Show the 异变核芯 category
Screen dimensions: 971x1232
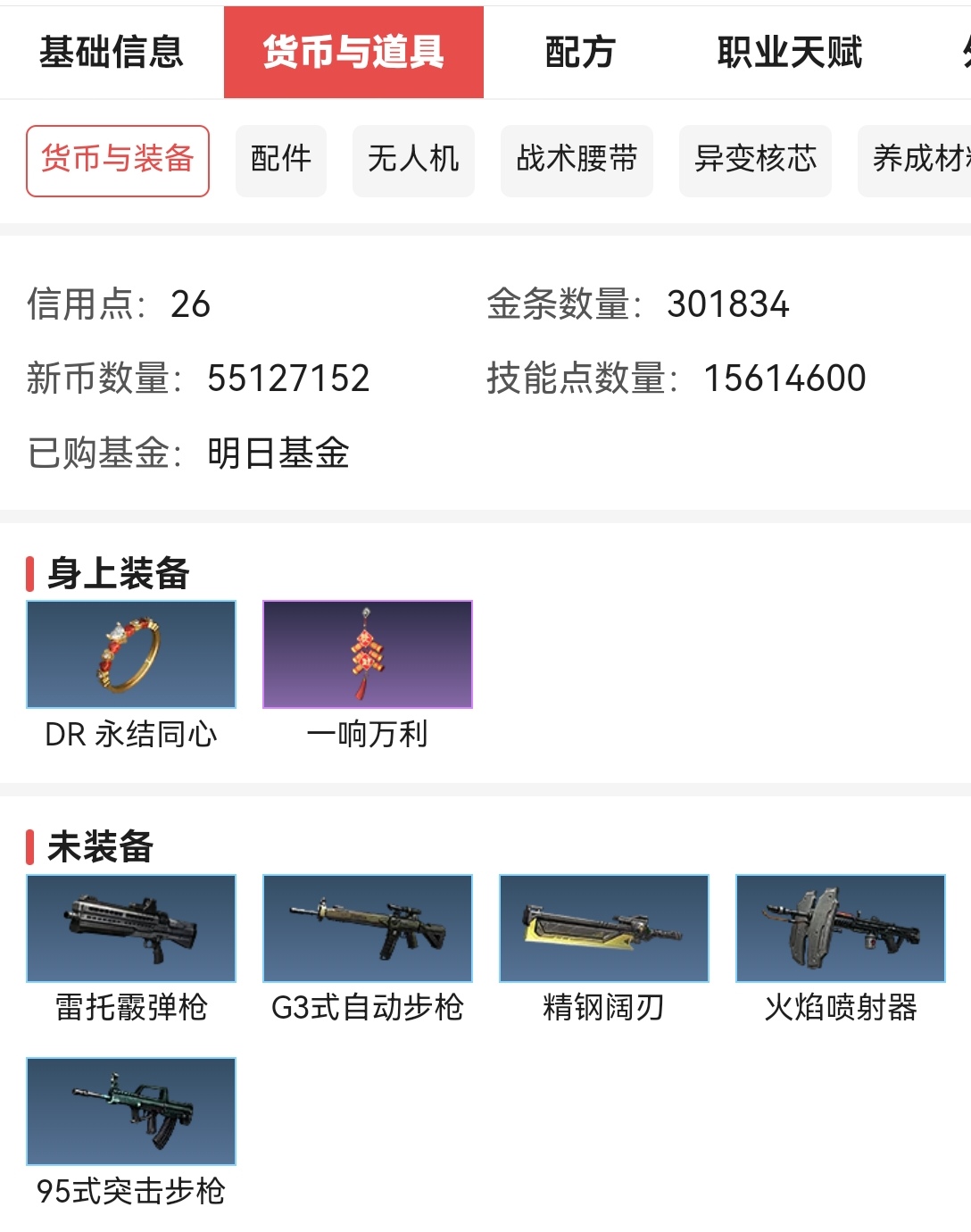[x=755, y=161]
